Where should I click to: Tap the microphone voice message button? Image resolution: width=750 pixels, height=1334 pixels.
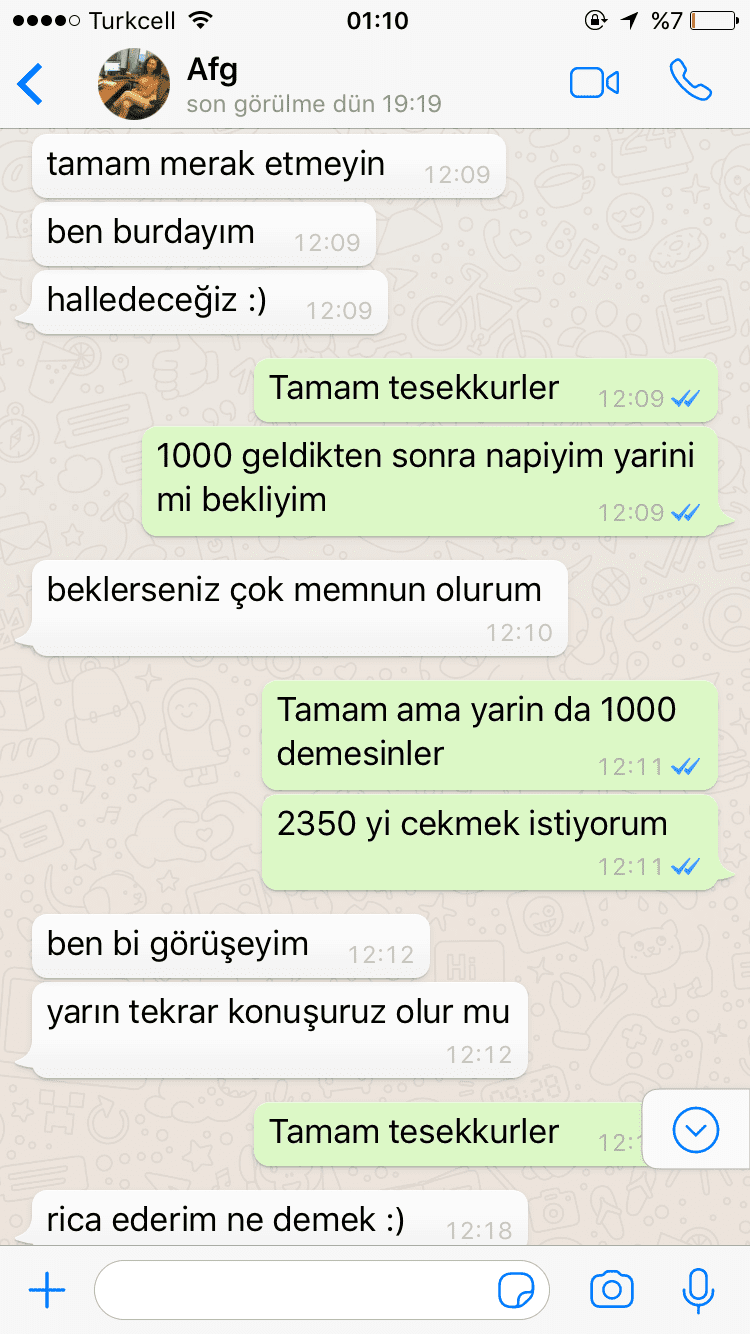(697, 1290)
